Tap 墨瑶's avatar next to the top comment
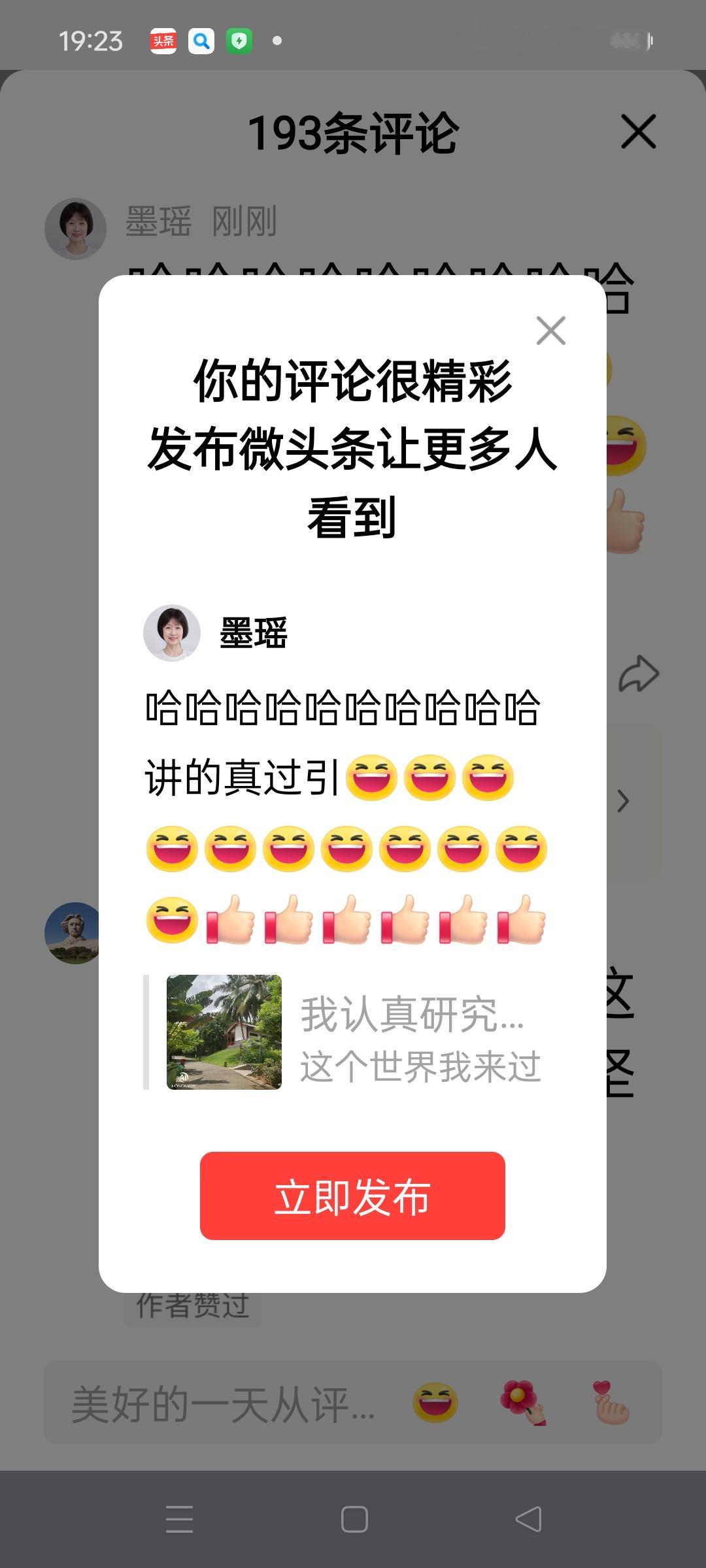 pos(75,228)
